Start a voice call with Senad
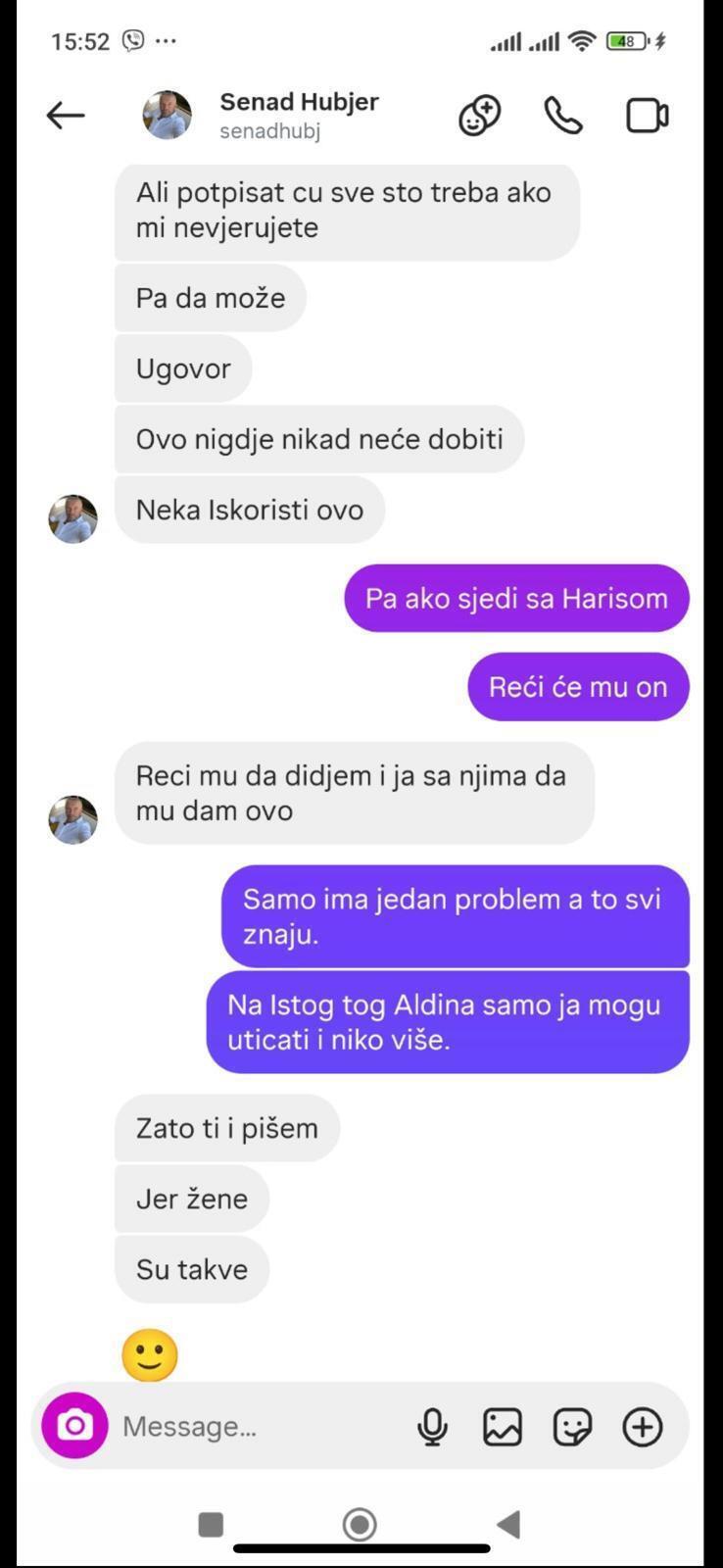Viewport: 723px width, 1568px height. point(563,116)
